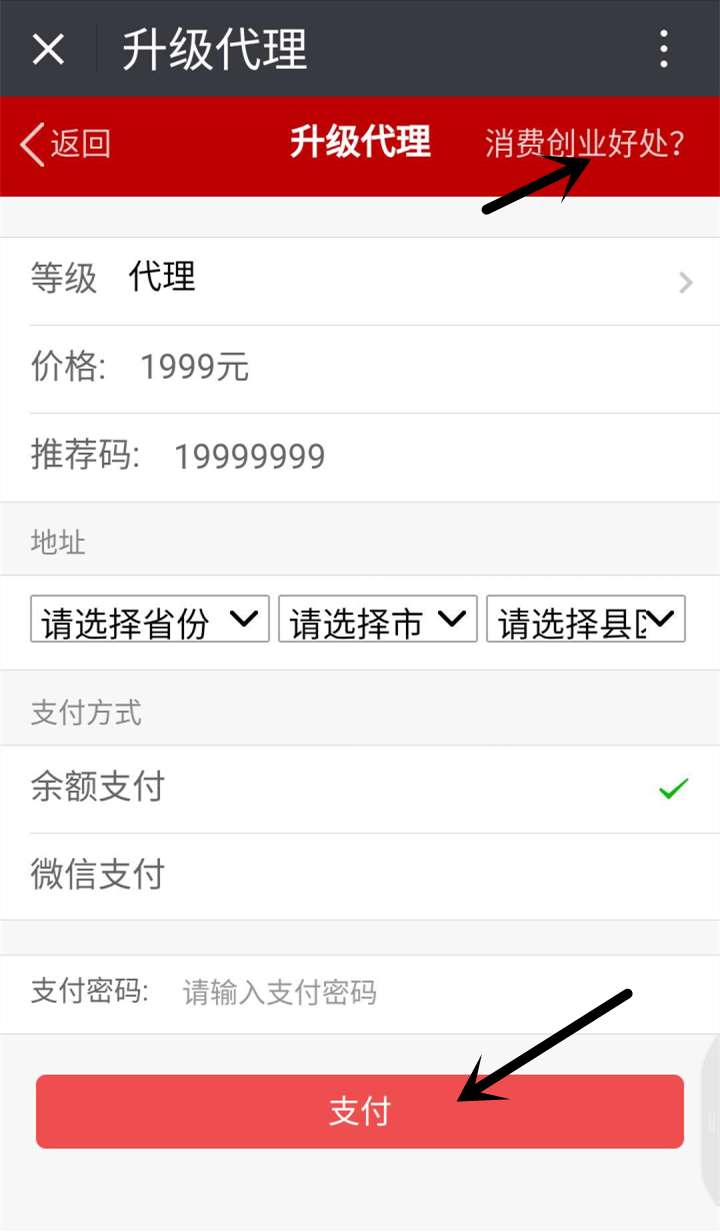Open the 请选择市 city dropdown
The image size is (720, 1232).
[x=378, y=619]
